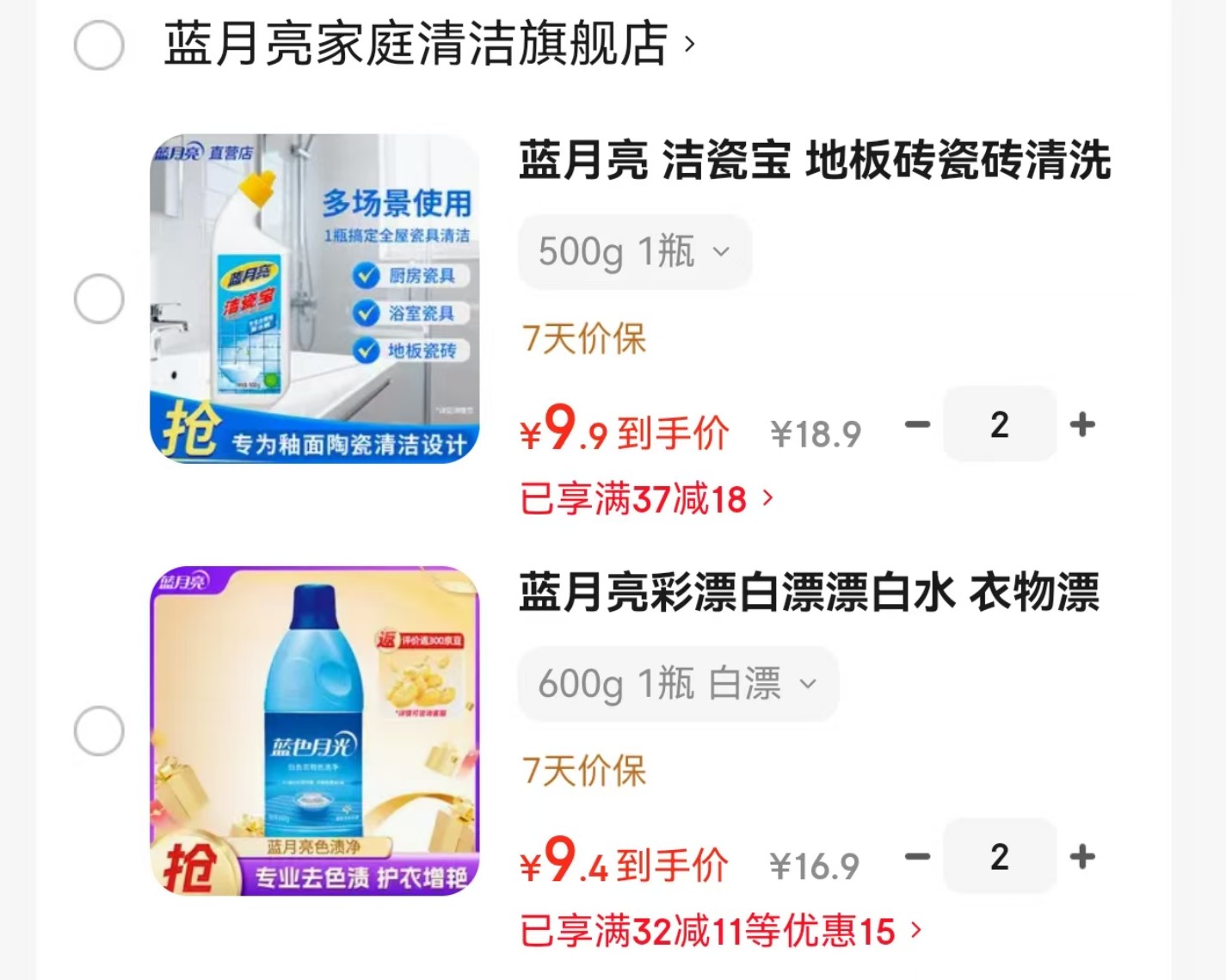The image size is (1226, 980).
Task: Increase the 洁瓷宝 quantity with the plus button
Action: (1082, 424)
